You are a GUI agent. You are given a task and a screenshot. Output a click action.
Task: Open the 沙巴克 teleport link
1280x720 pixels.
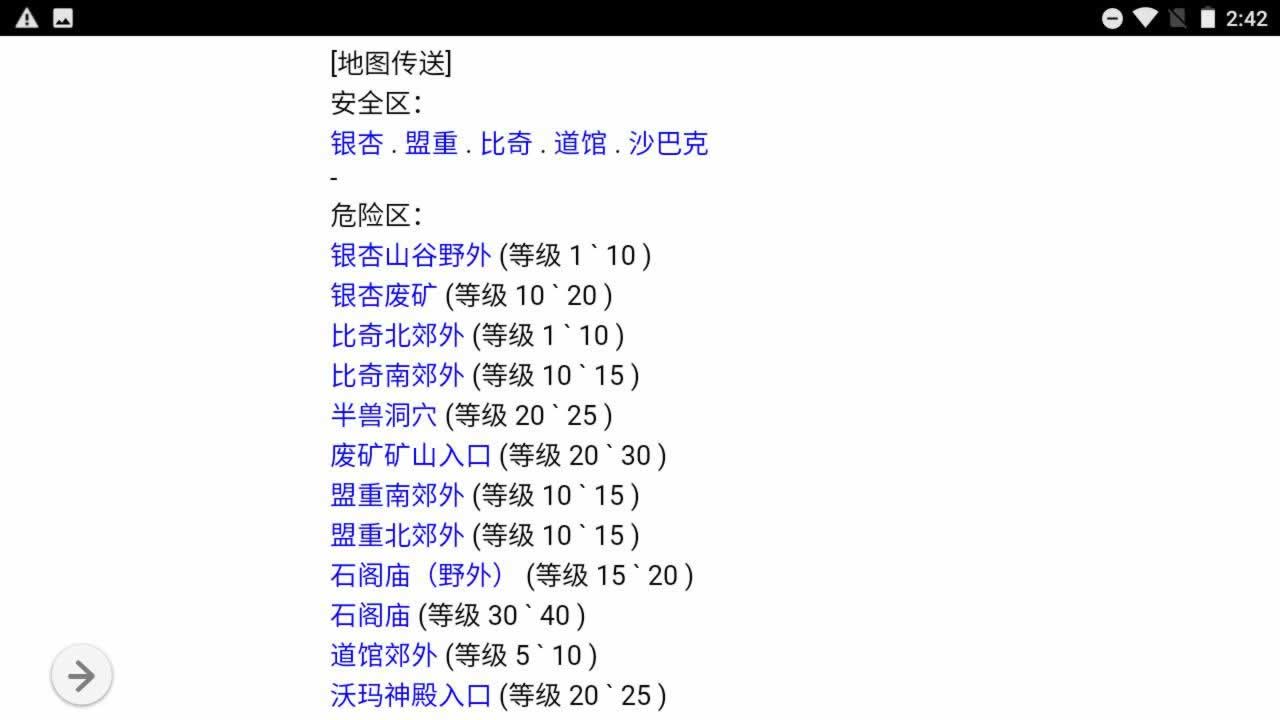(x=668, y=143)
